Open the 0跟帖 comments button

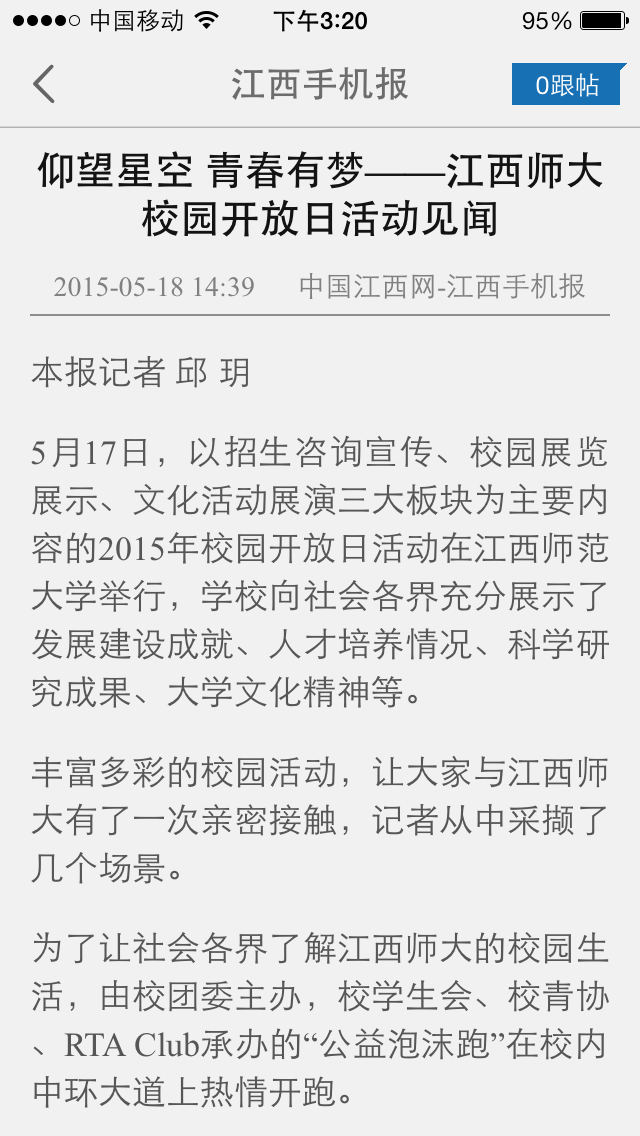pyautogui.click(x=568, y=85)
